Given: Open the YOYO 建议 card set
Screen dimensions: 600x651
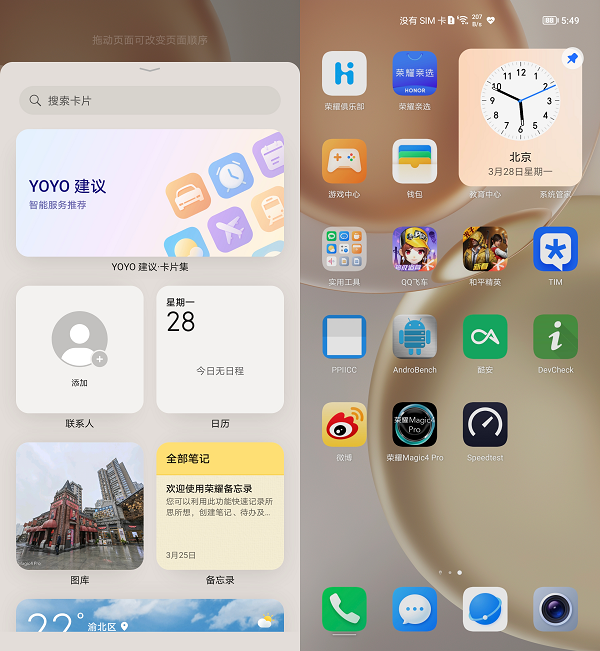Looking at the screenshot, I should 150,193.
